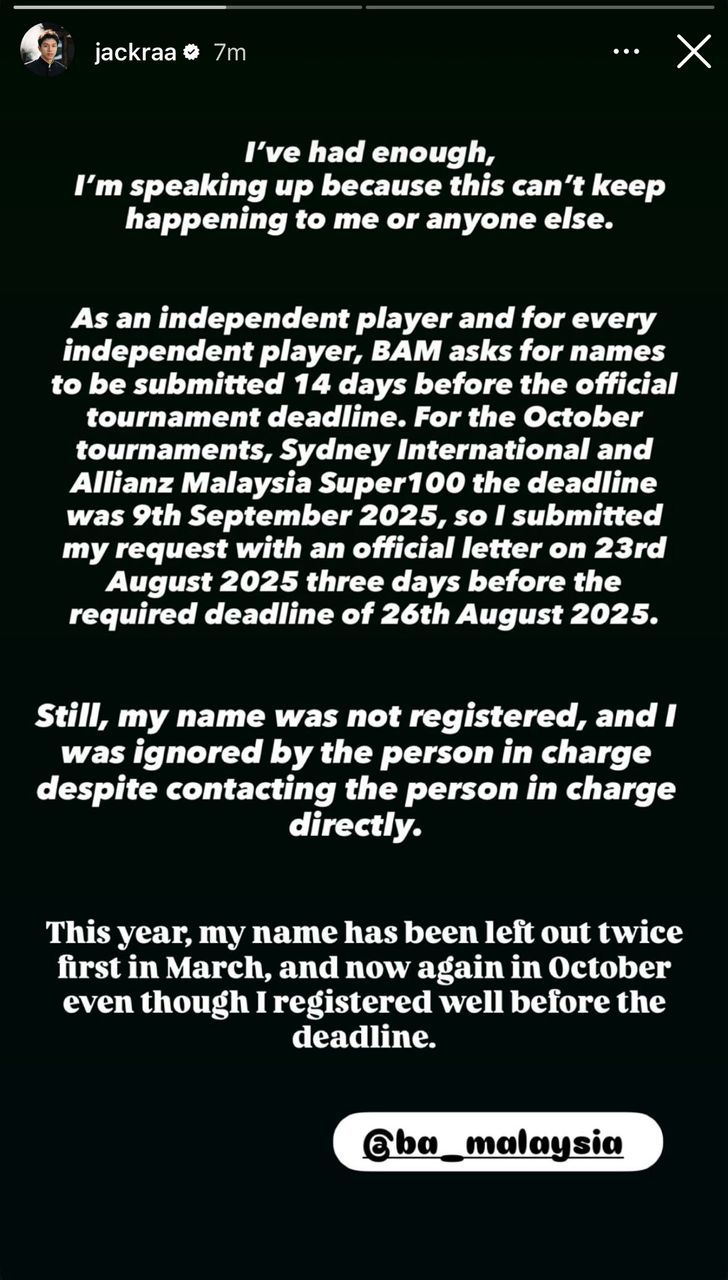The image size is (728, 1280).
Task: Close the story viewer
Action: click(x=693, y=51)
